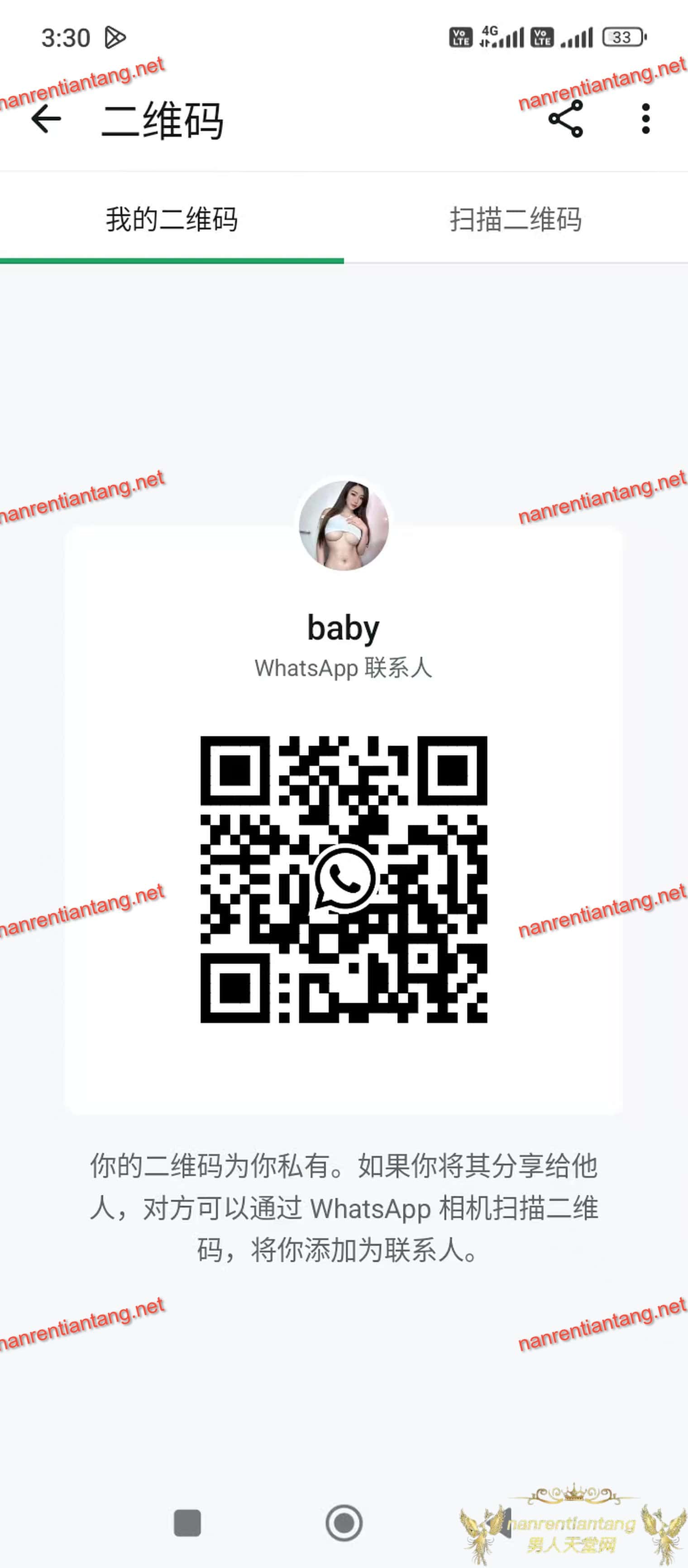Open recent apps with square button
The image size is (688, 1568).
tap(187, 1523)
